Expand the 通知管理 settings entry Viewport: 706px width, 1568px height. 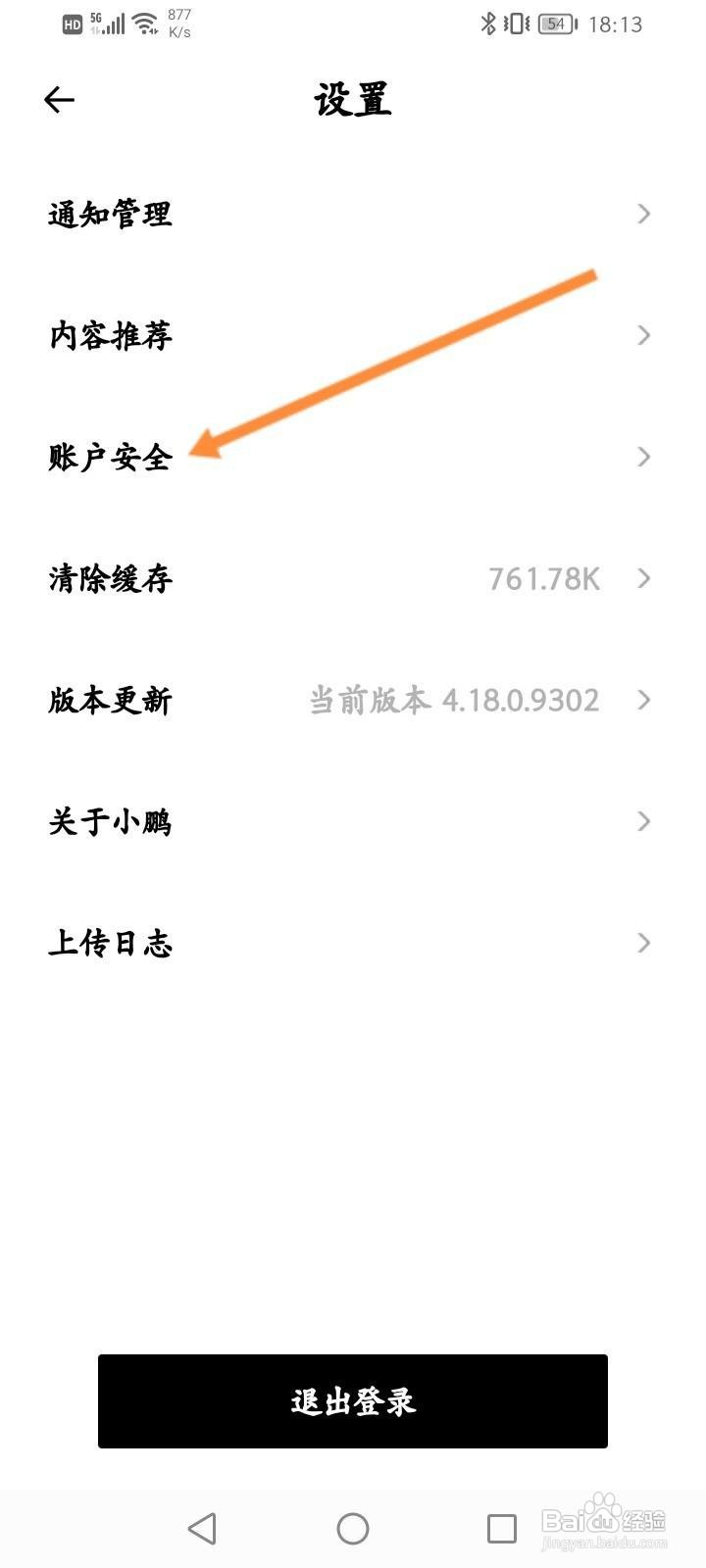pos(644,214)
